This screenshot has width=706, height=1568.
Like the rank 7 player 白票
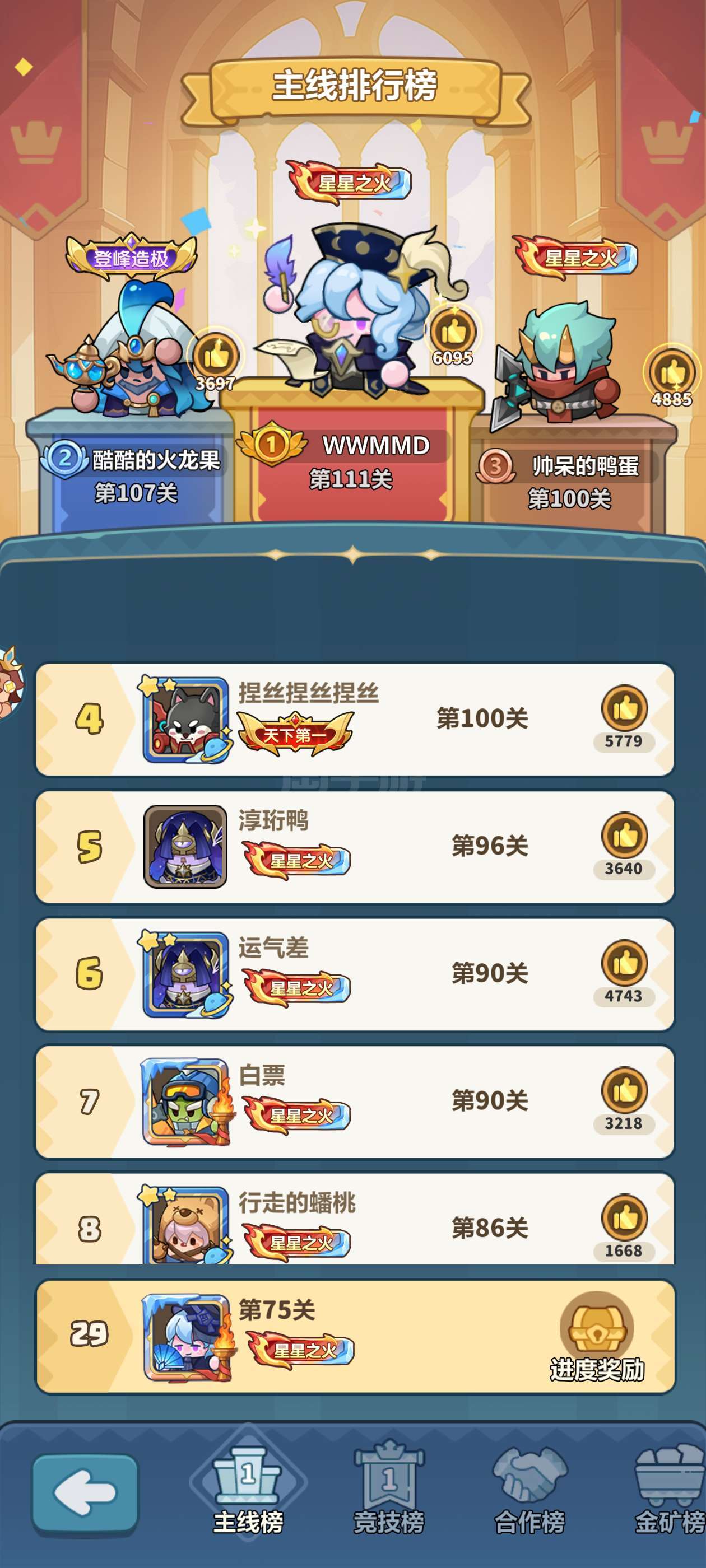click(x=624, y=1090)
